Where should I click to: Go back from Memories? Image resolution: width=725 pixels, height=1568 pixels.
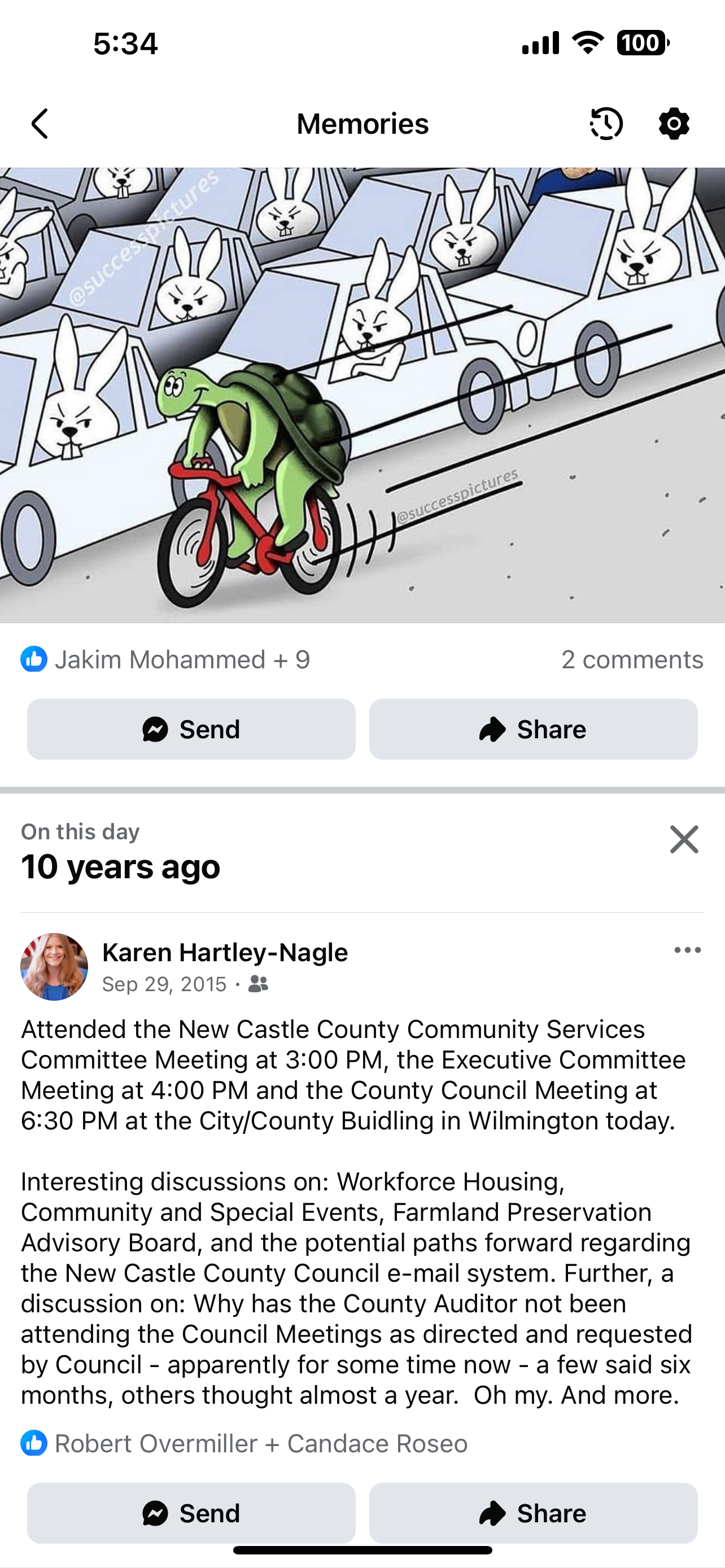(40, 124)
